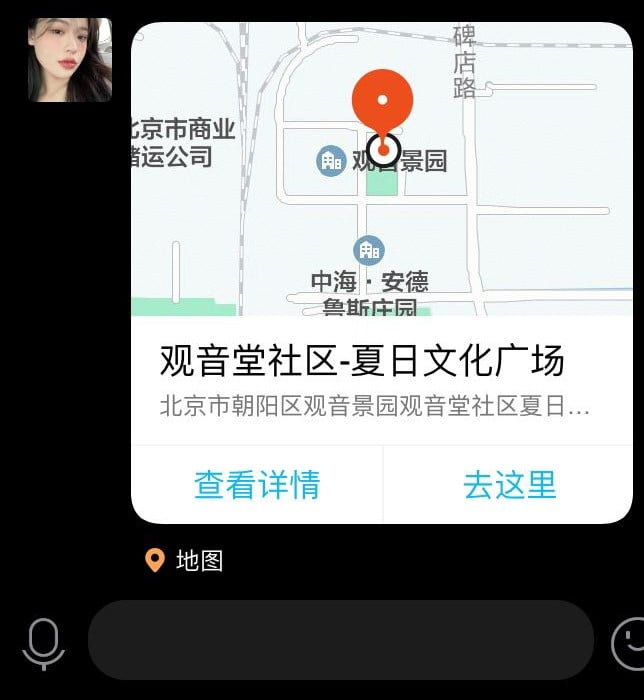The height and width of the screenshot is (700, 644).
Task: Focus the message input field
Action: 340,640
